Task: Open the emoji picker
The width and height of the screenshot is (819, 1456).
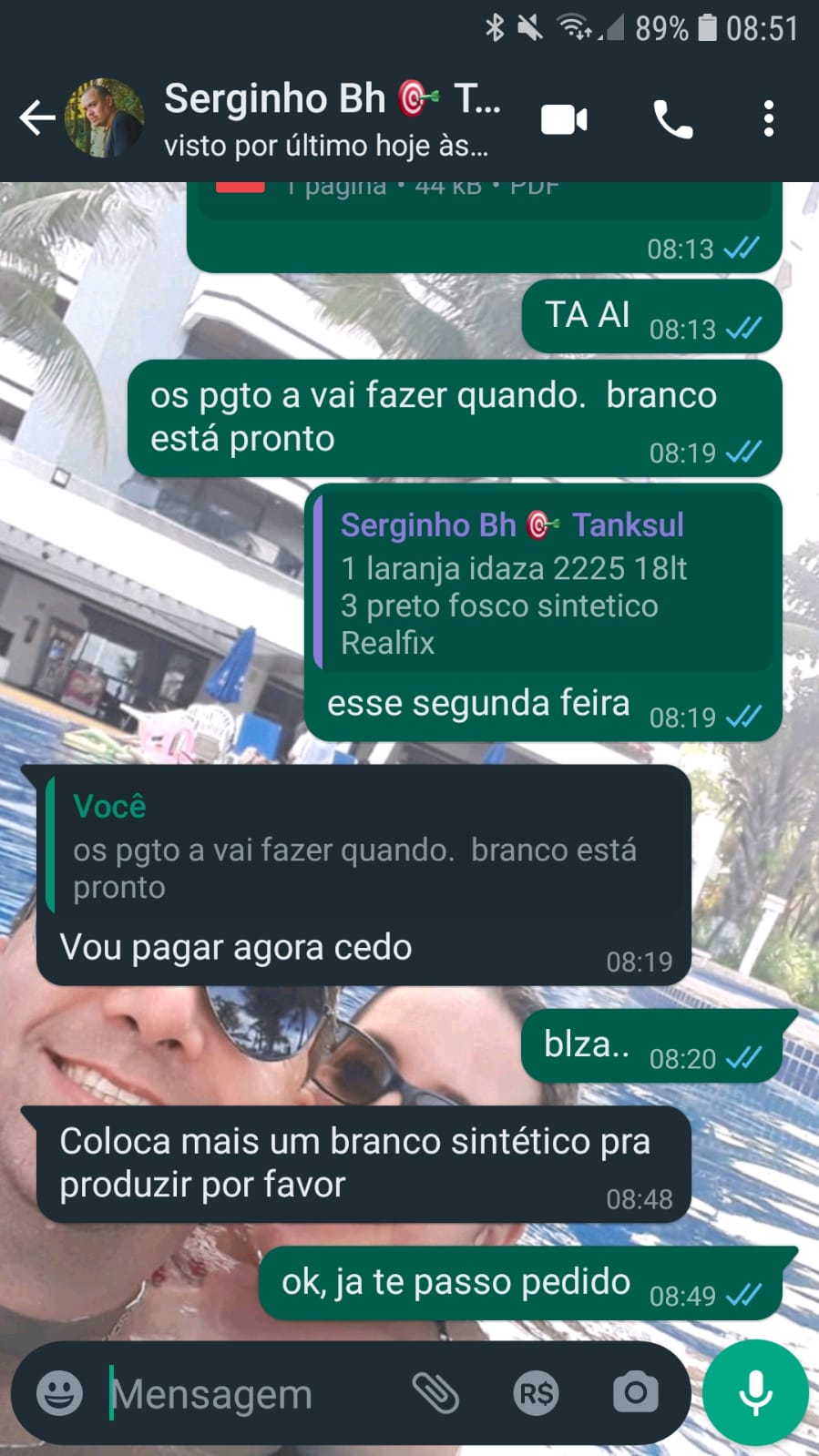Action: pos(59,1393)
